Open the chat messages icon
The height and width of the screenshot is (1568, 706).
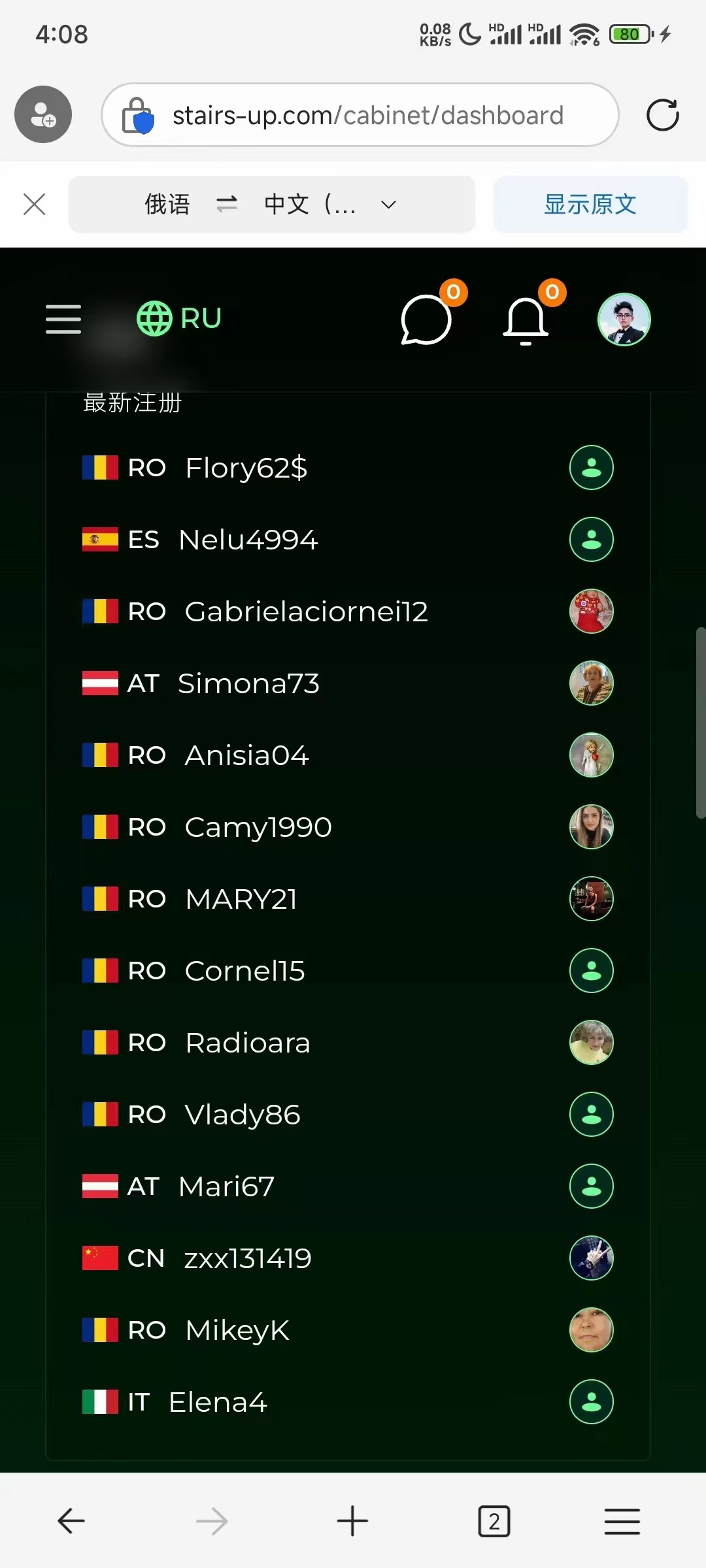pos(426,319)
